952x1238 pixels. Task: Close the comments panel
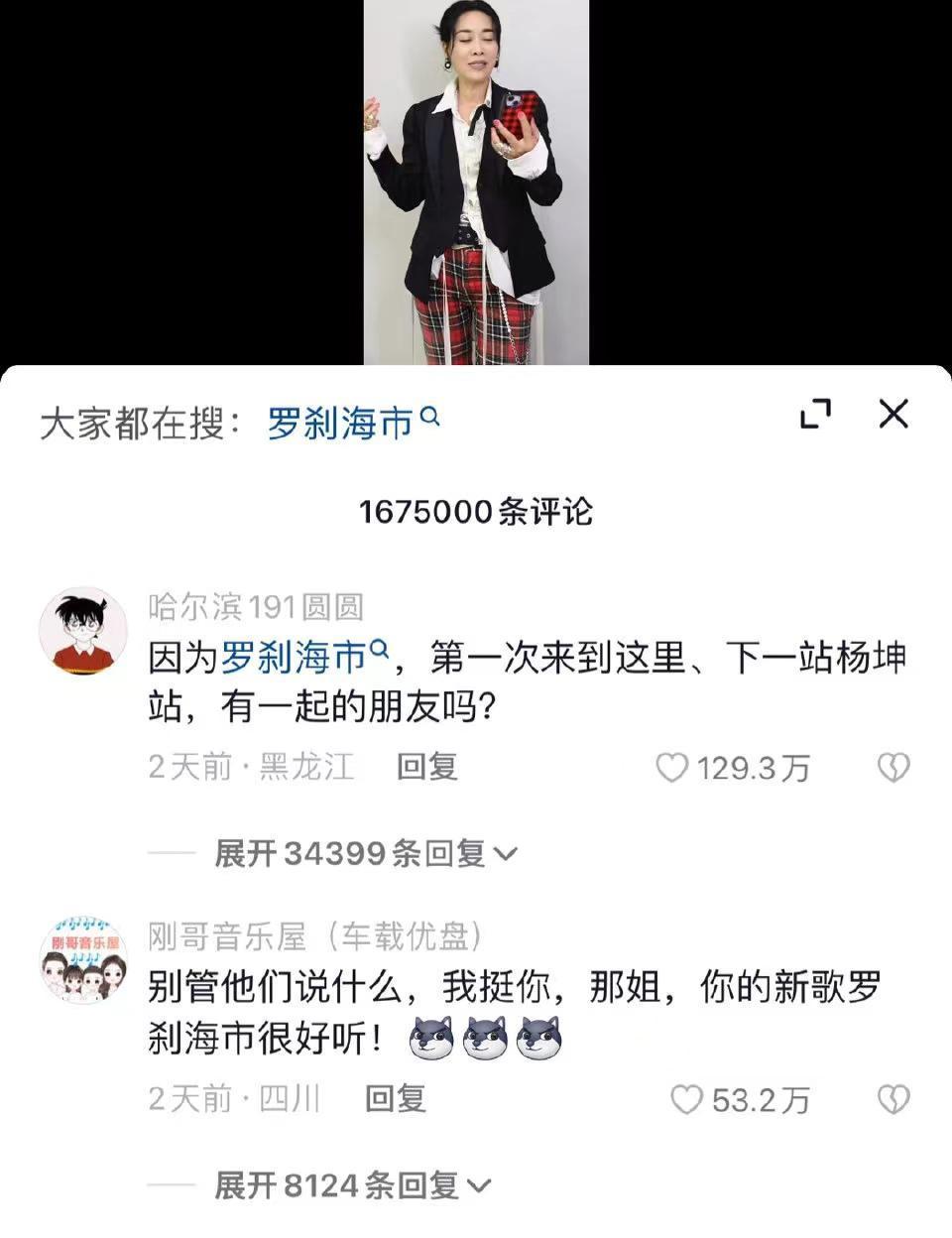(x=893, y=414)
